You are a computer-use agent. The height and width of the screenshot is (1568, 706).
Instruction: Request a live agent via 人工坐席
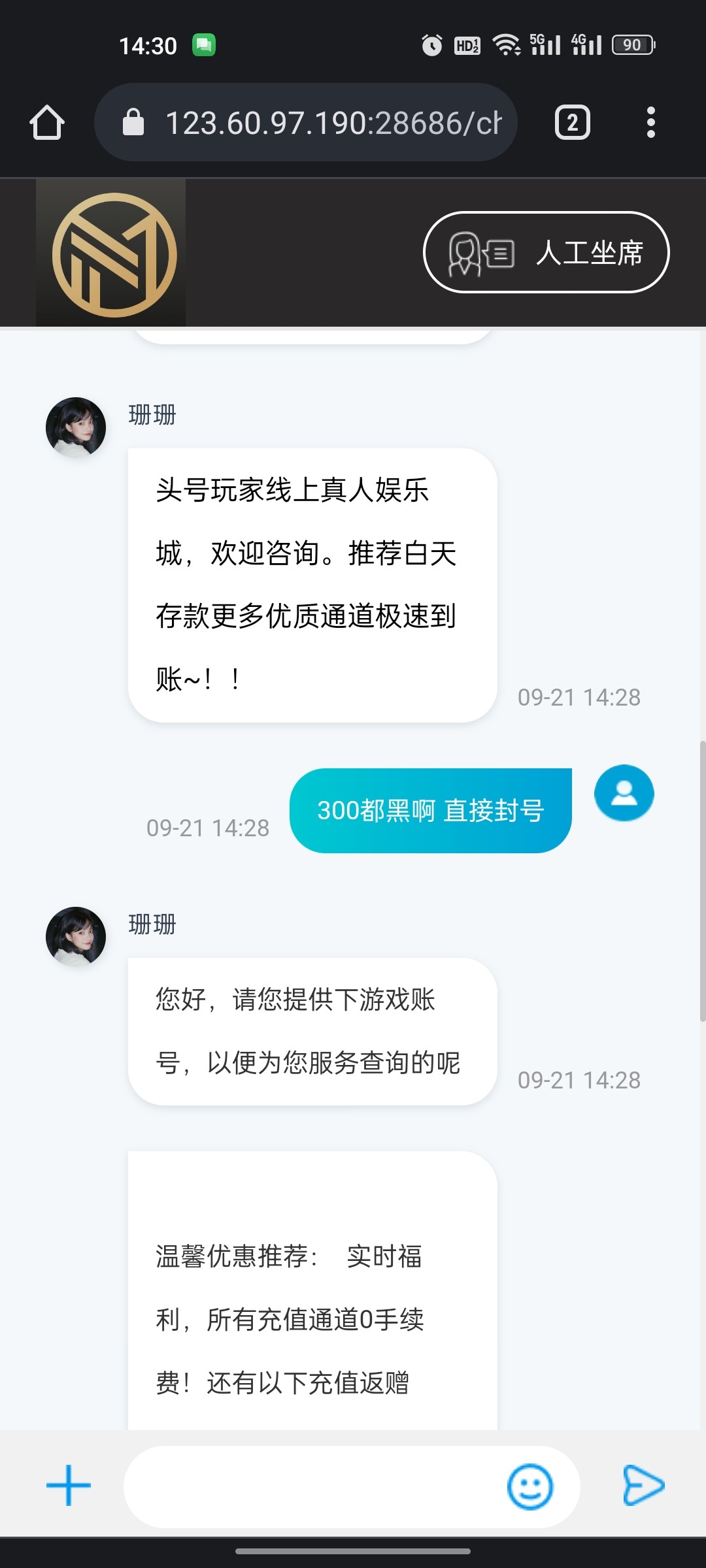click(x=546, y=252)
